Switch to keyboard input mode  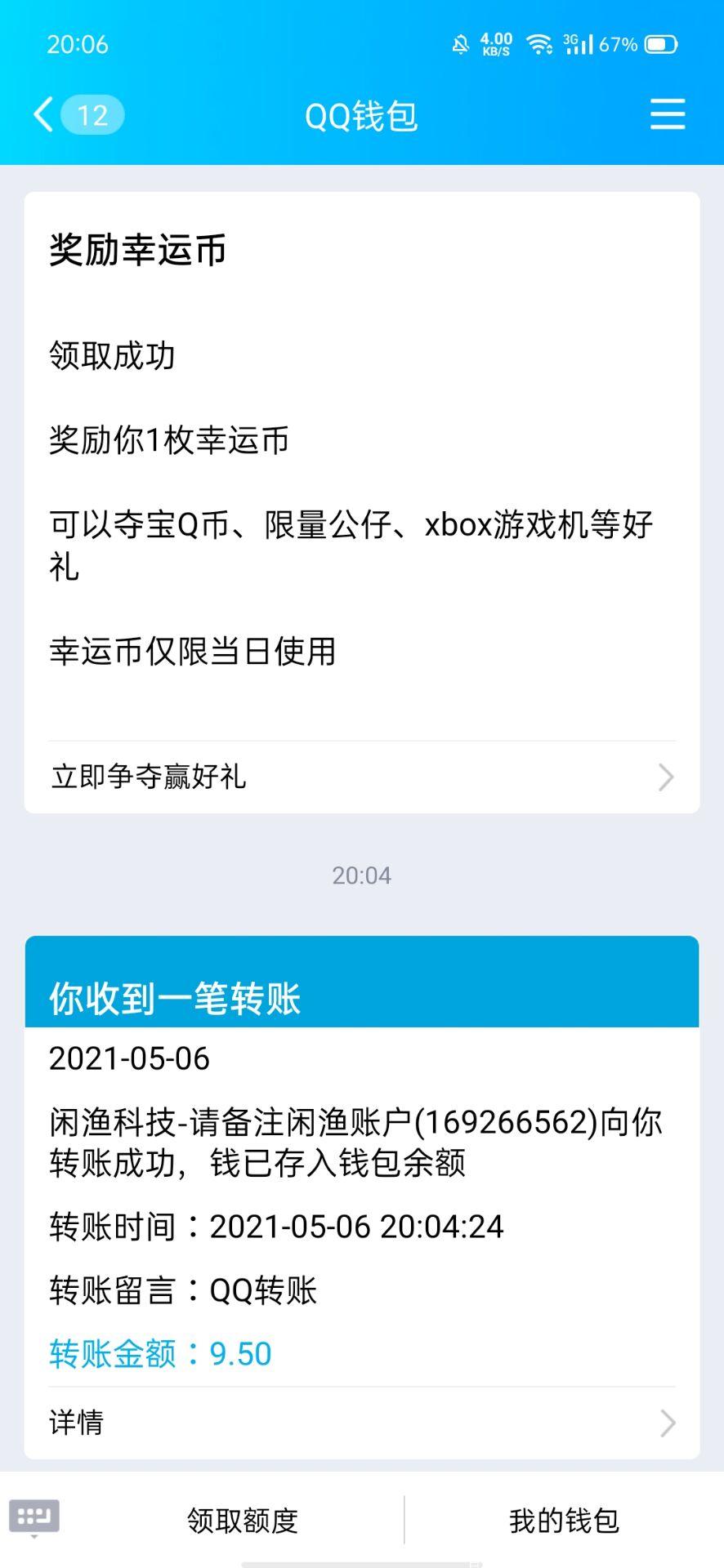pos(34,1519)
